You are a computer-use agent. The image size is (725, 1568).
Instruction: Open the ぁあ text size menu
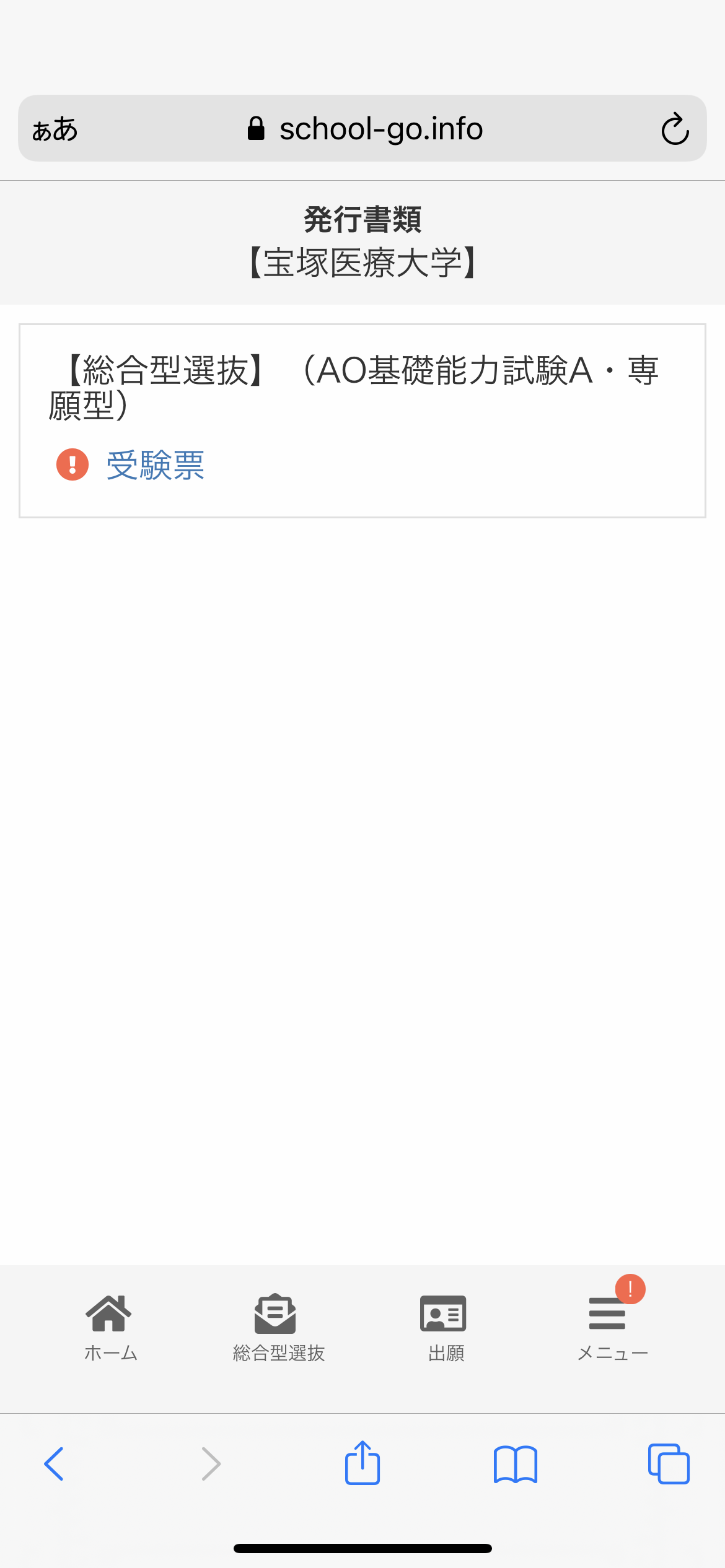click(55, 129)
